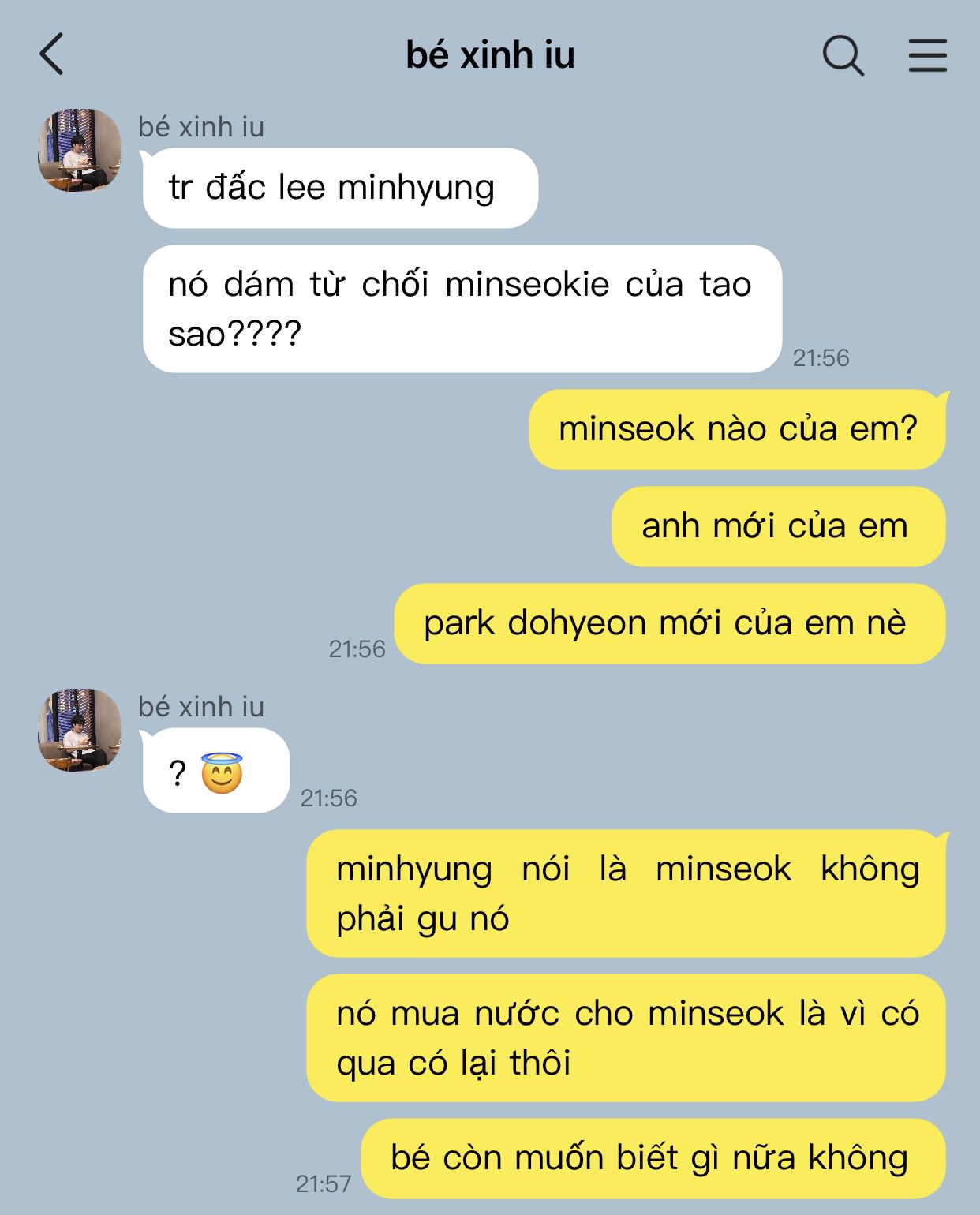View avatar next to the angel emoji message
Image resolution: width=980 pixels, height=1215 pixels.
coord(80,730)
